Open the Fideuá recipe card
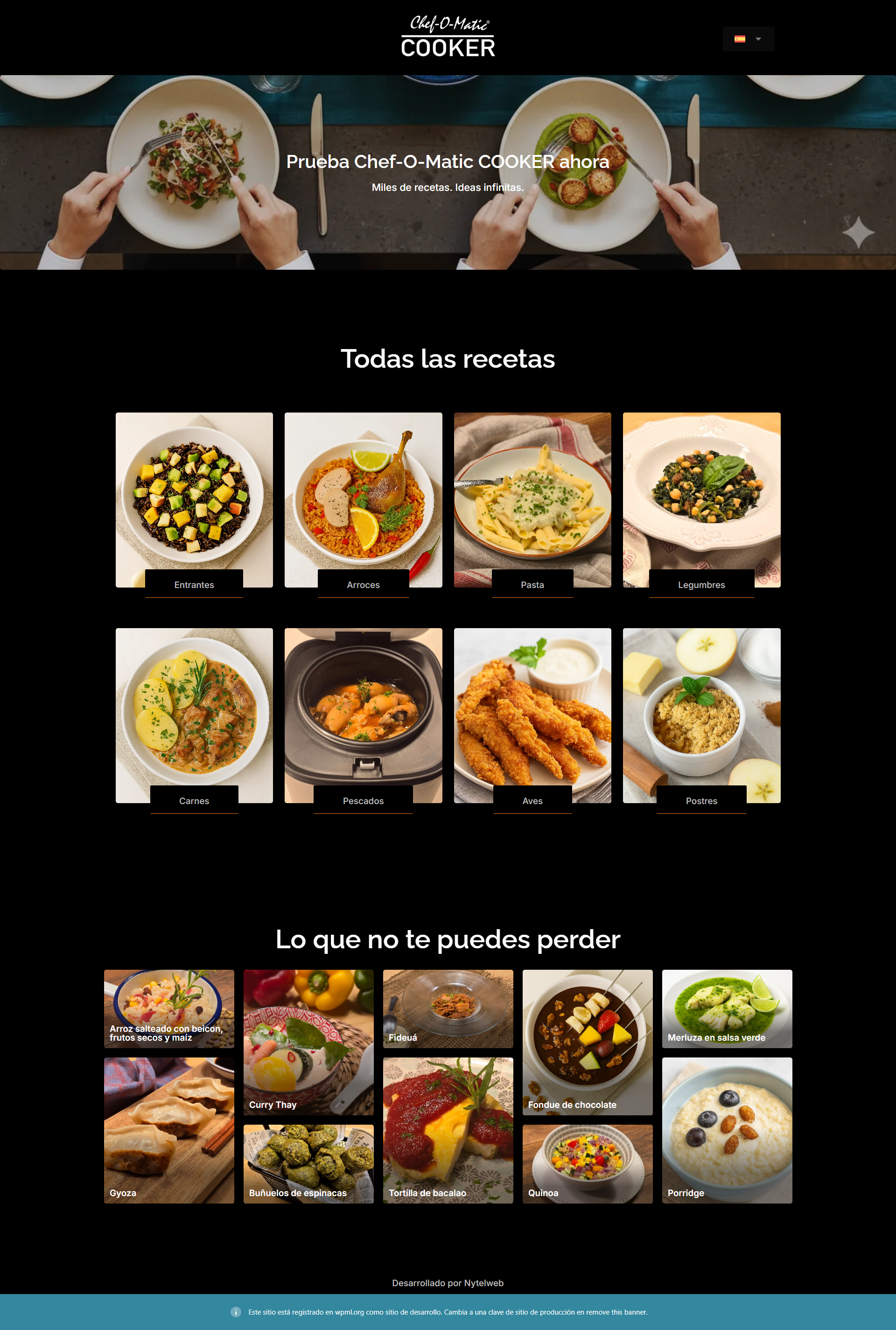Screen dimensions: 896x1330 click(x=448, y=1008)
